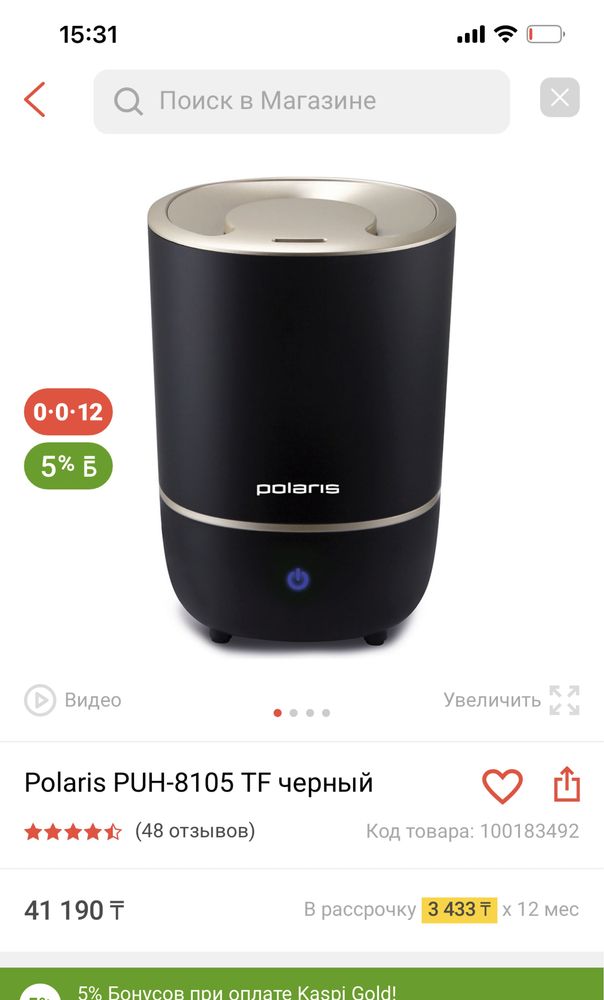Tap Увеличить to enlarge the image
The height and width of the screenshot is (1000, 604).
point(512,700)
